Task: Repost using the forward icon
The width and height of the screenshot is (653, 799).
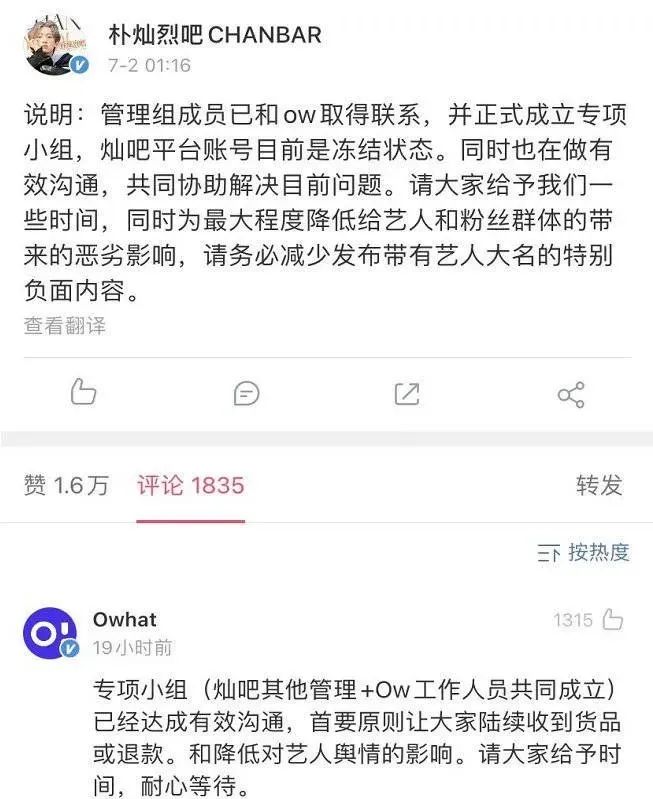Action: pos(407,393)
